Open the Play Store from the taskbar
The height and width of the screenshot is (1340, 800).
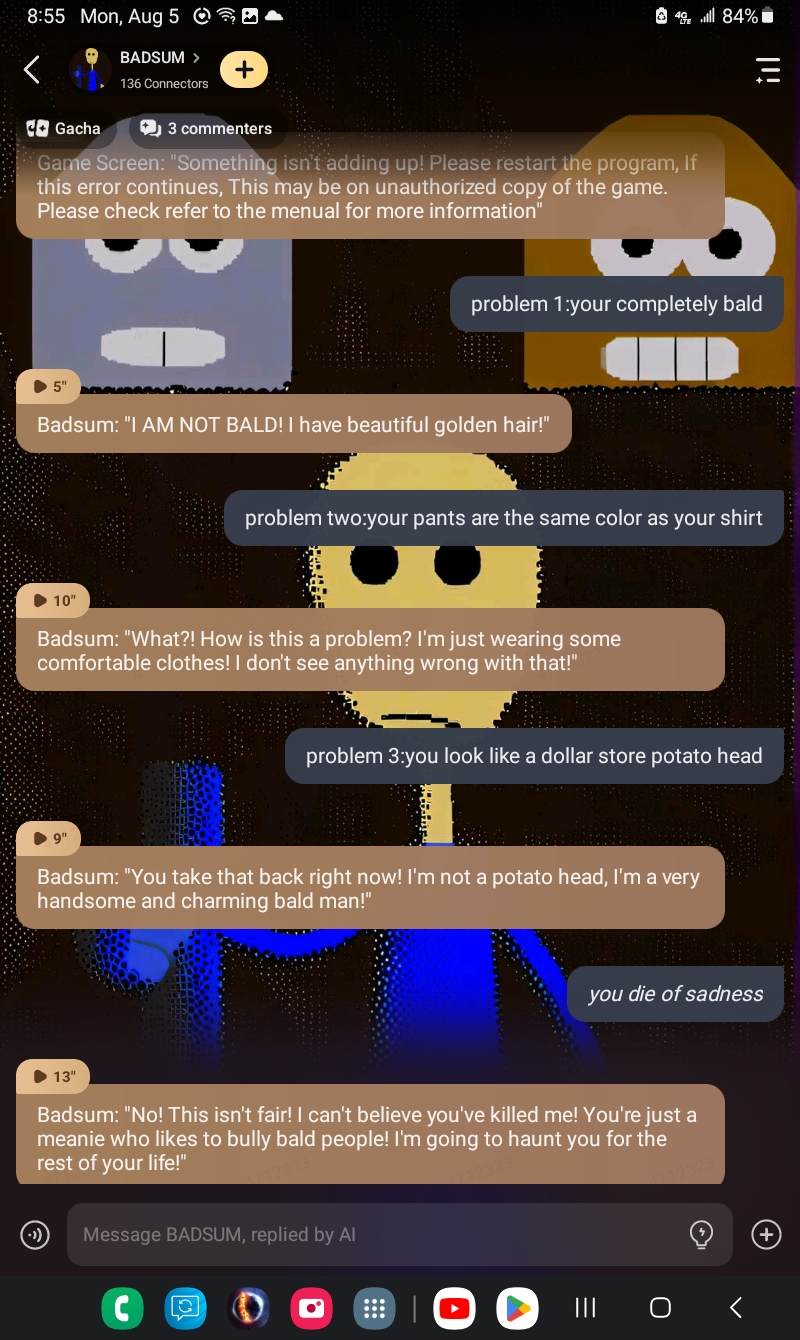coord(517,1307)
